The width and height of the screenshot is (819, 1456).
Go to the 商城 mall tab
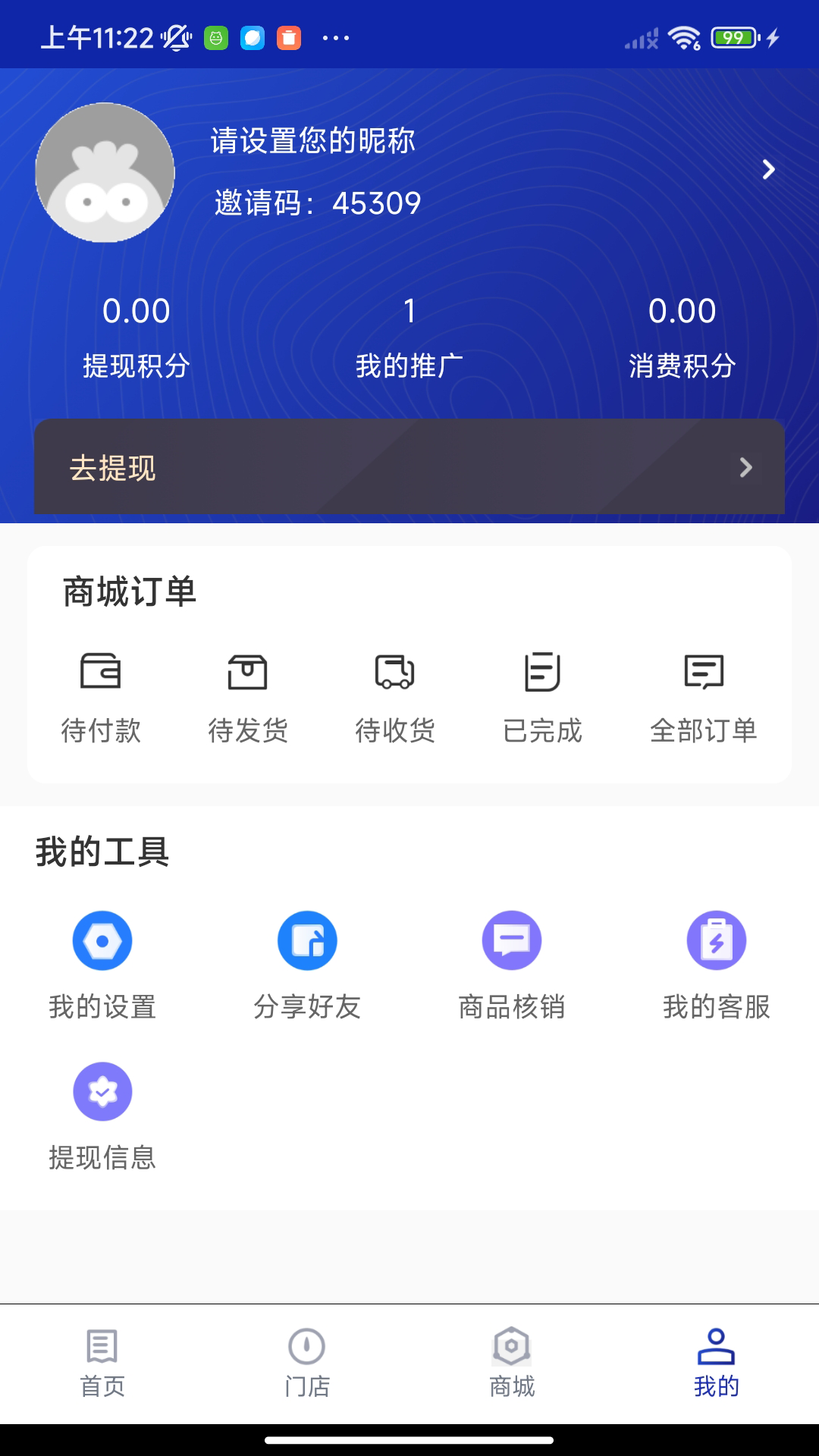click(512, 1363)
